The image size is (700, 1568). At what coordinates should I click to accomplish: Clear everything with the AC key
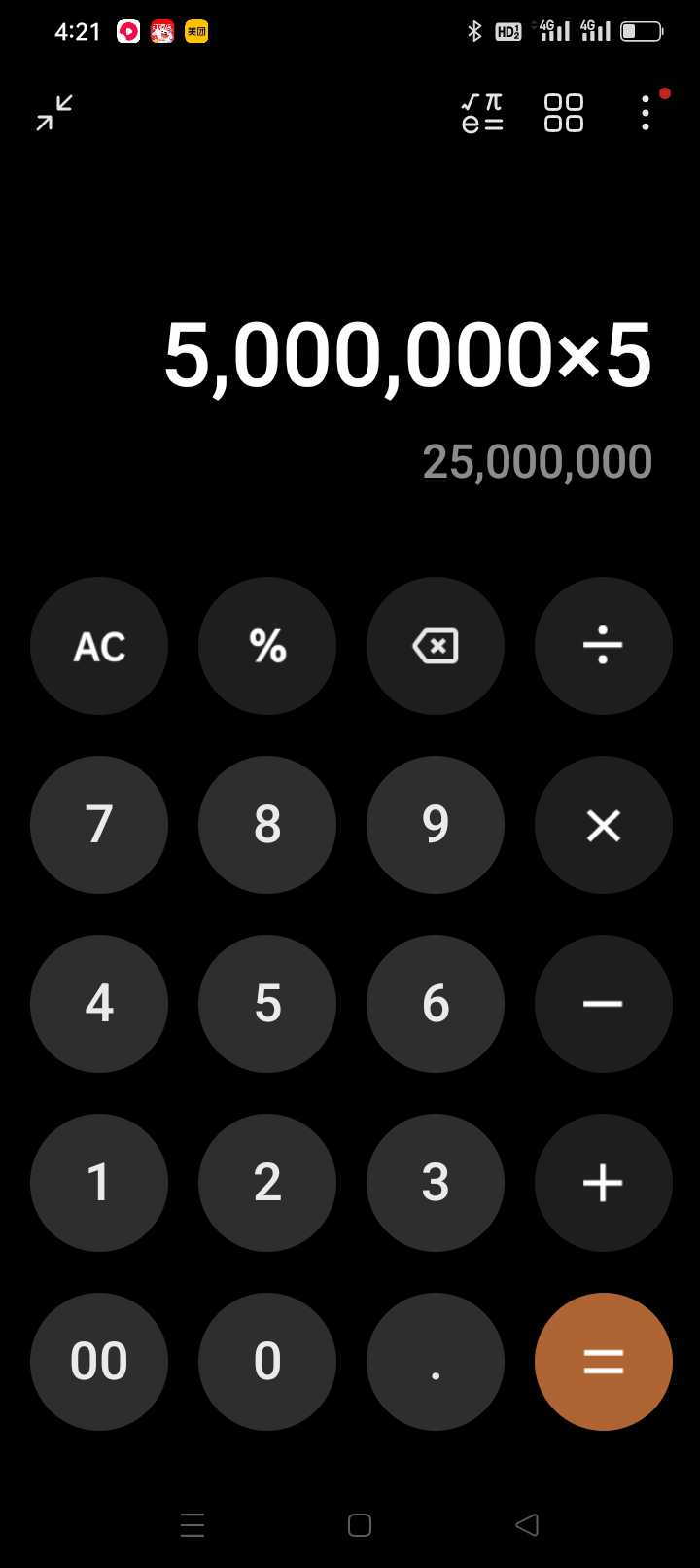pos(99,646)
